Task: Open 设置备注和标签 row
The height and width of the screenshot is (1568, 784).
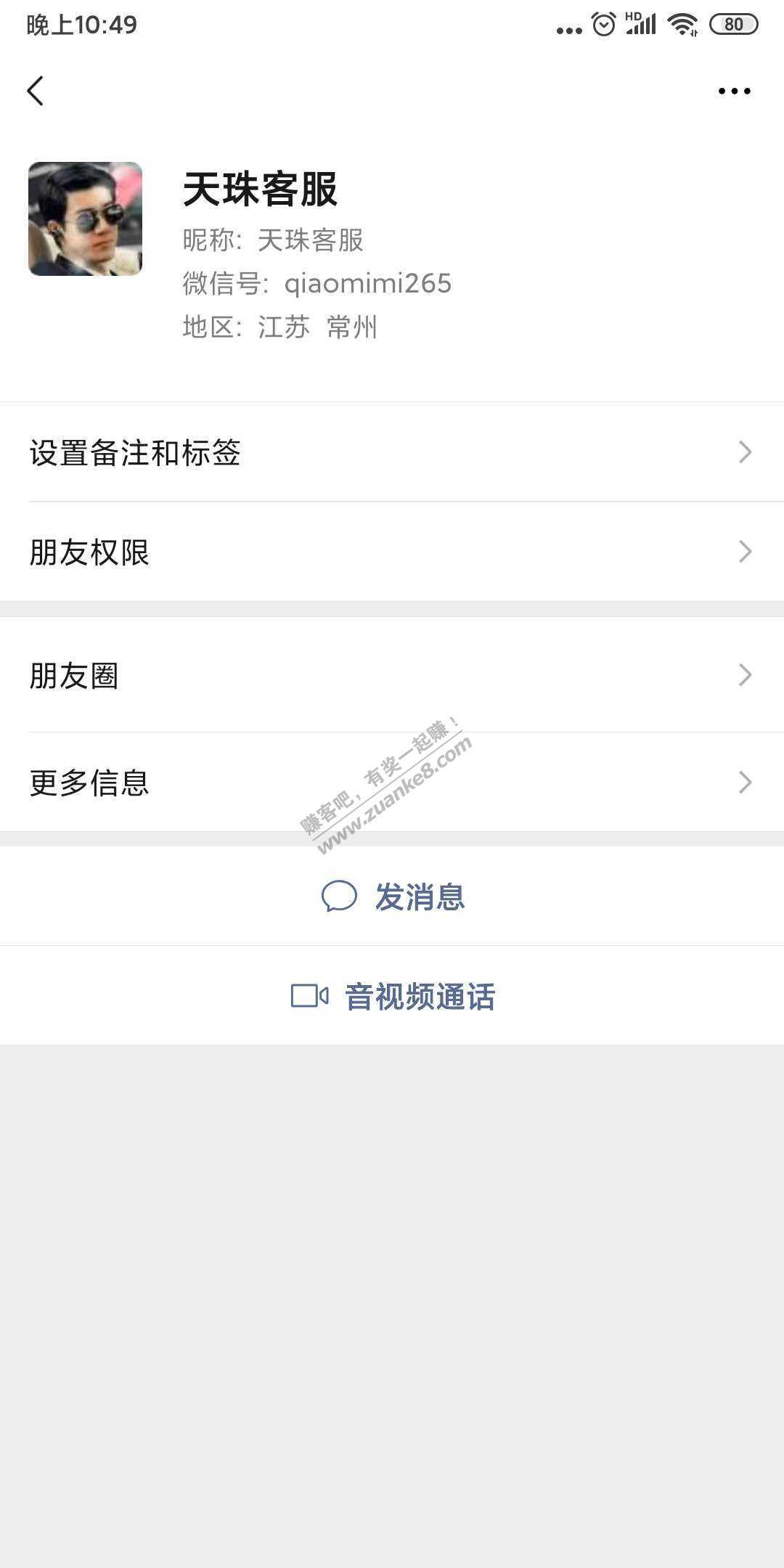Action: [392, 452]
